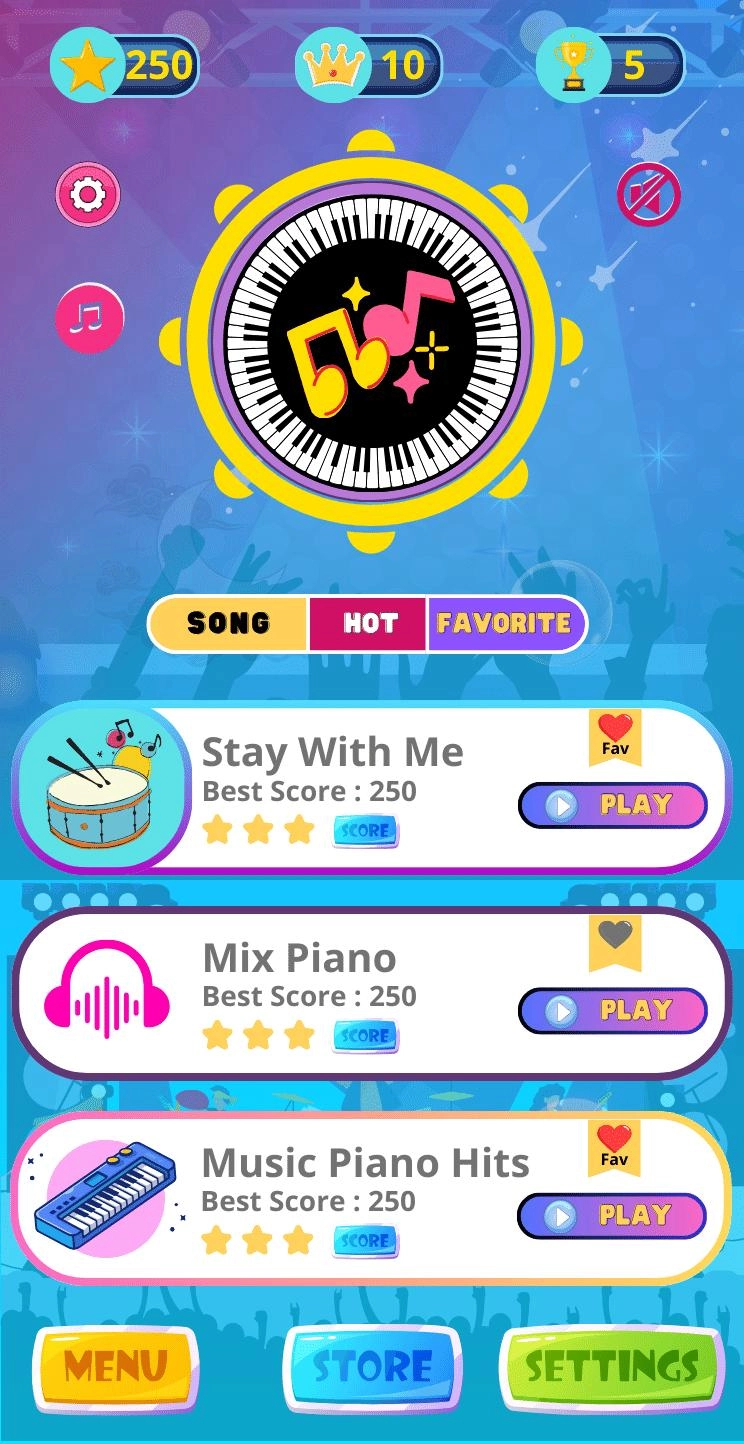The image size is (744, 1444).
Task: Switch to the Hot tab
Action: (x=369, y=623)
